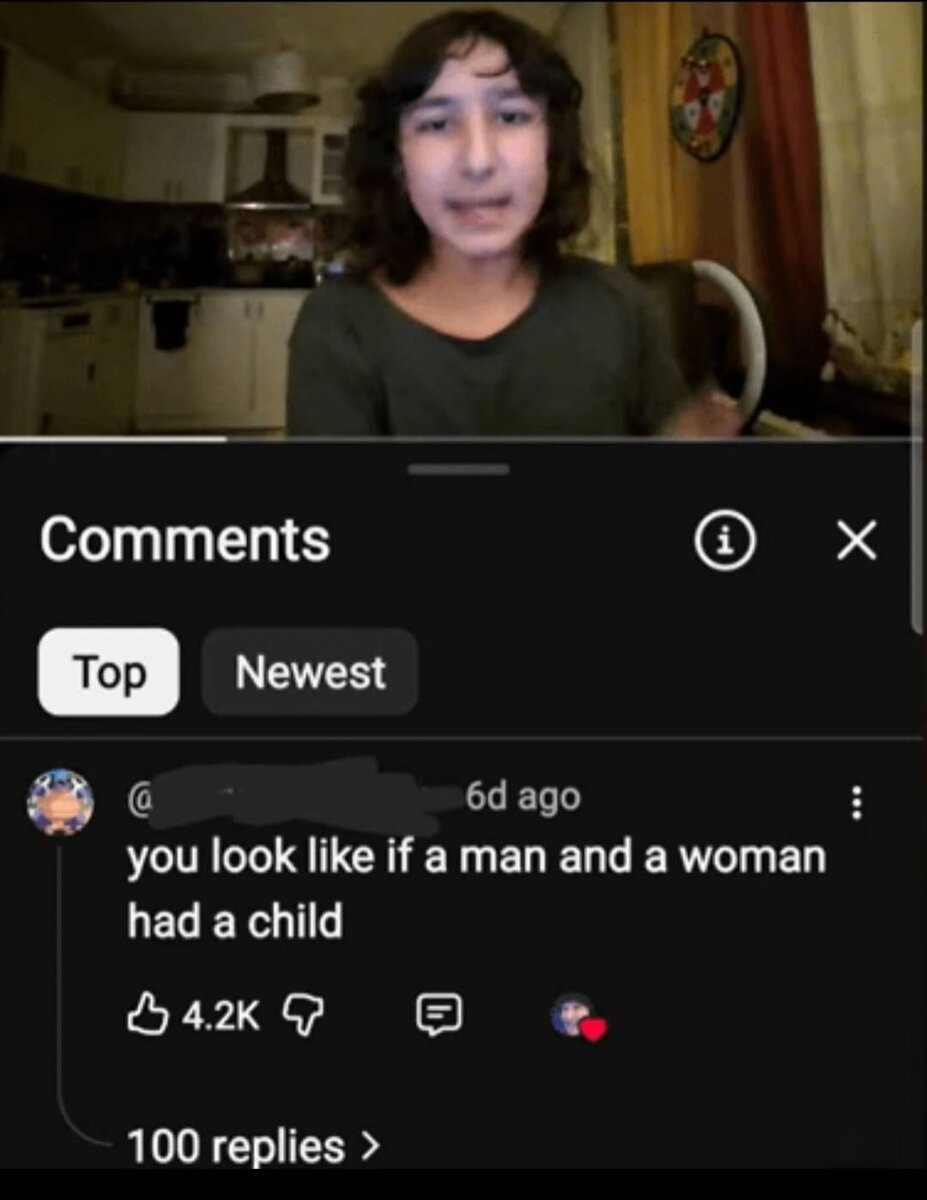
Task: Close the comments panel
Action: point(856,543)
